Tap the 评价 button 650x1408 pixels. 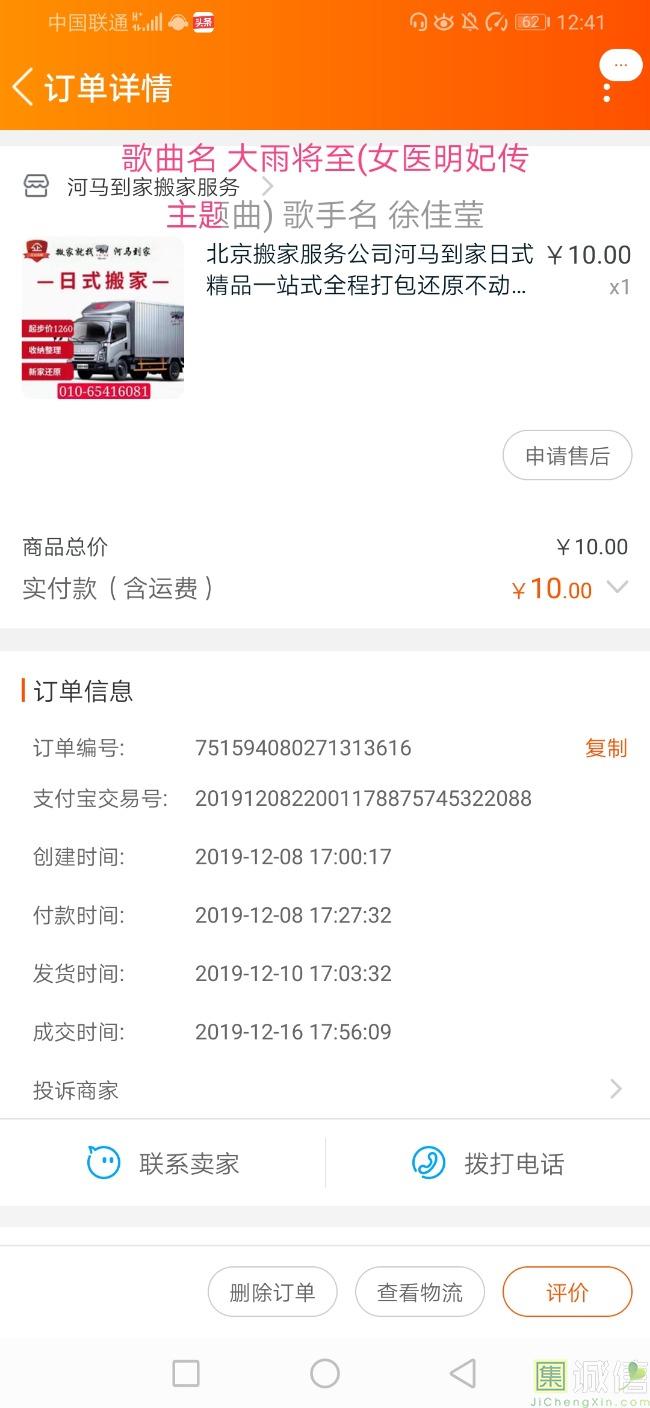click(x=567, y=1292)
